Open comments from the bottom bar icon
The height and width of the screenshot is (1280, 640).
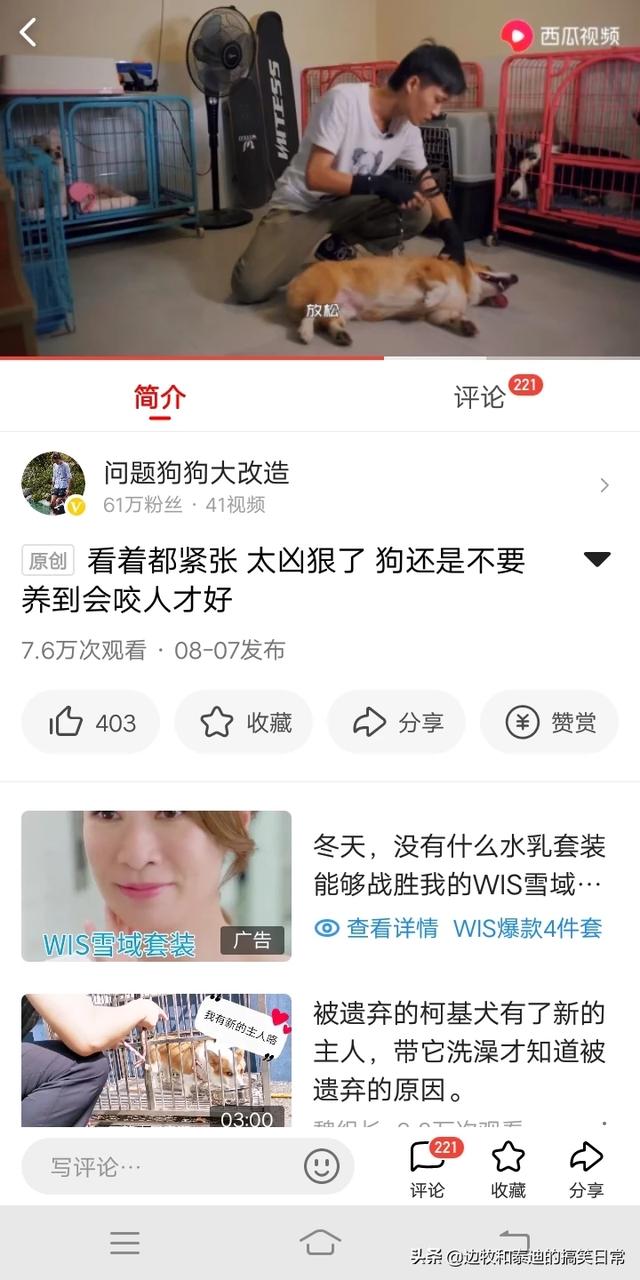[427, 1168]
